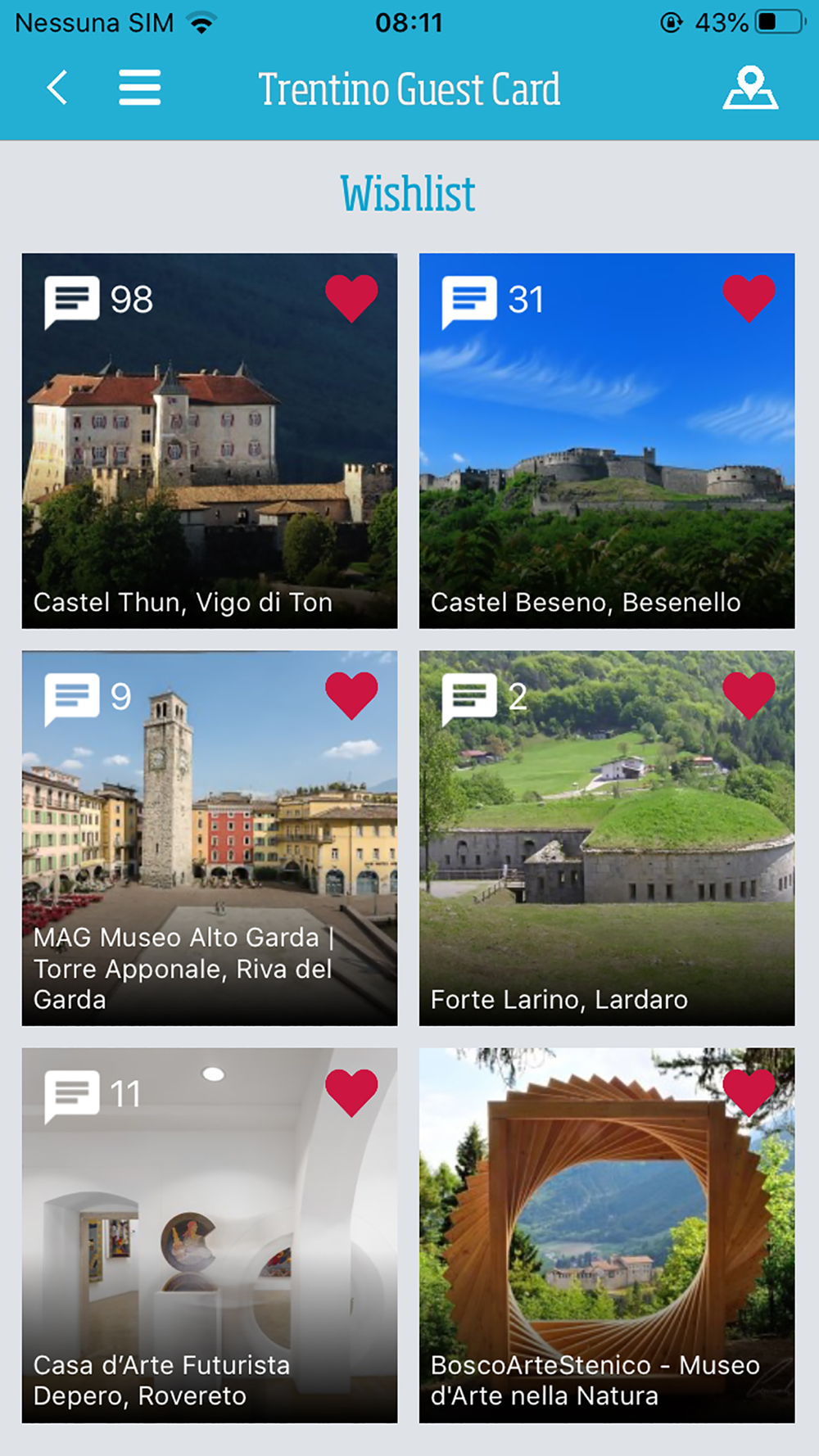The height and width of the screenshot is (1456, 819).
Task: Open the hamburger menu
Action: click(x=139, y=88)
